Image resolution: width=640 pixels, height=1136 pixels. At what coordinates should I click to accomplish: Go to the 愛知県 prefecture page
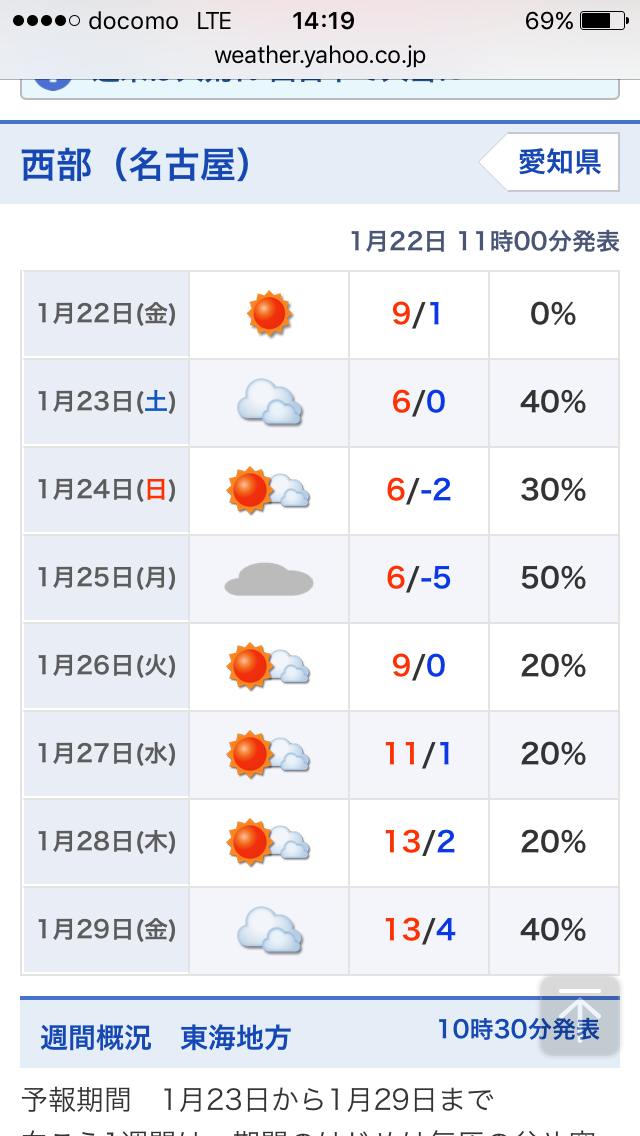point(553,162)
